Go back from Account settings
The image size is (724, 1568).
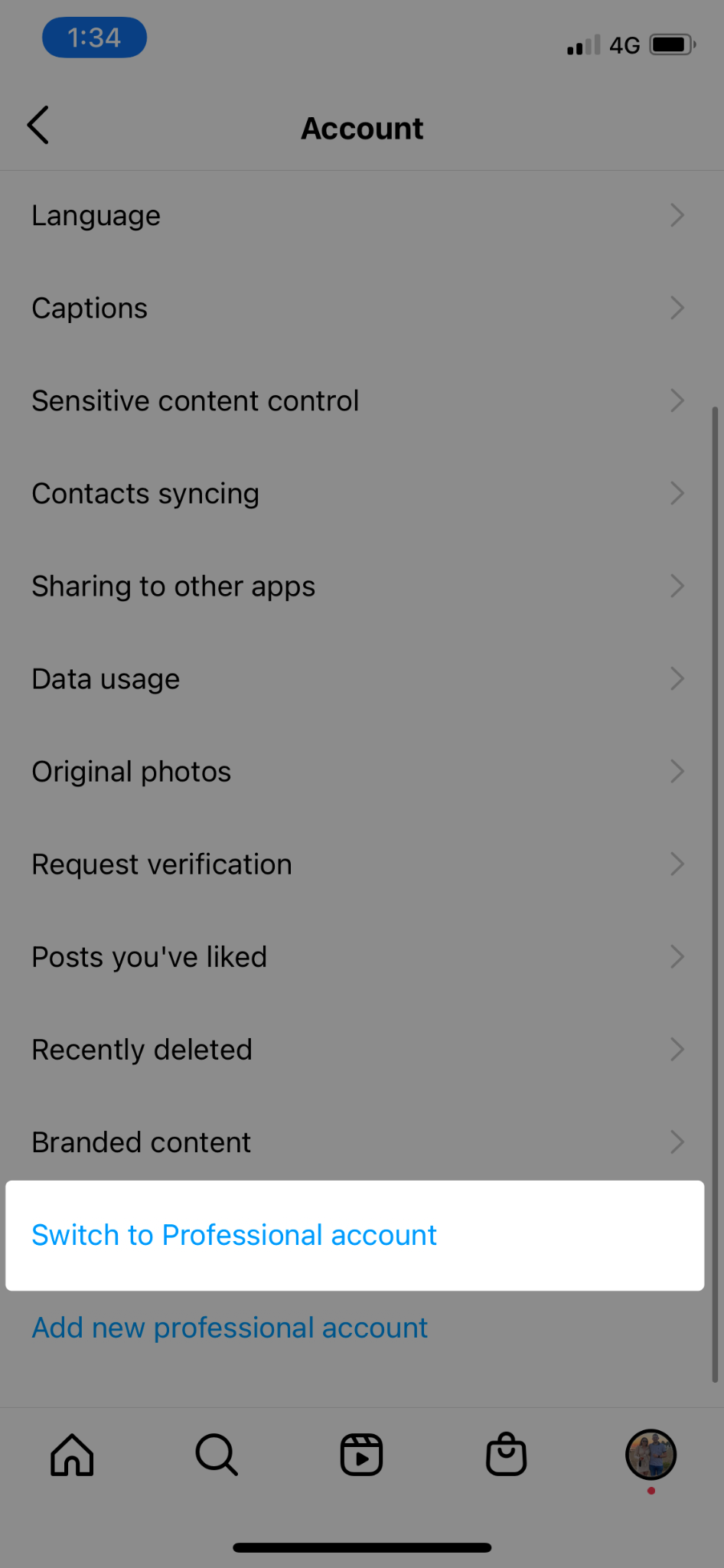click(38, 126)
